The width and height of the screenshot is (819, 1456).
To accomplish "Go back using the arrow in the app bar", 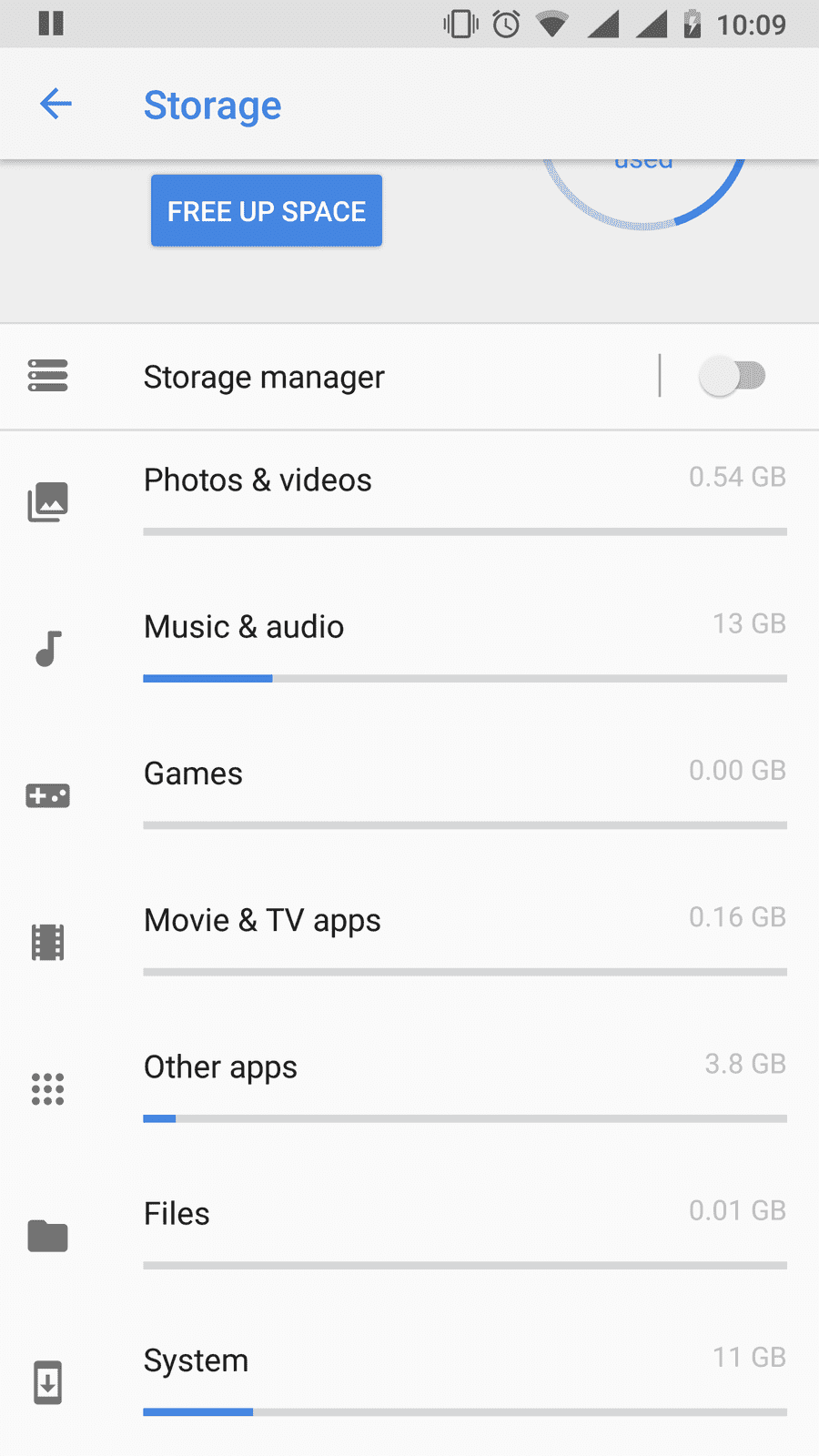I will (x=56, y=104).
